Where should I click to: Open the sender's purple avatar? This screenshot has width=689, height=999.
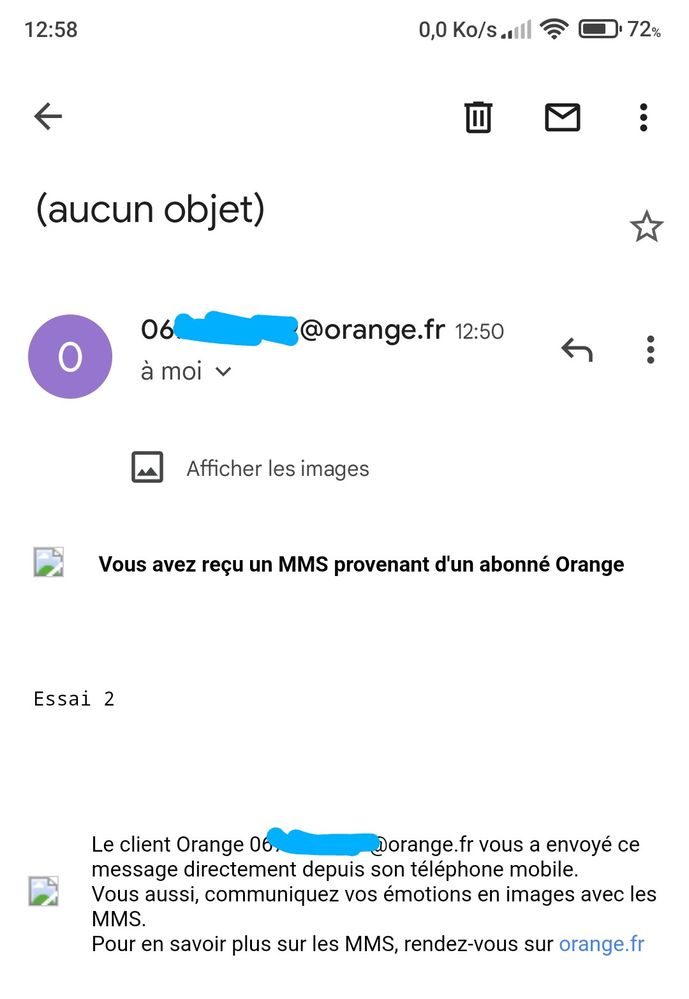(70, 356)
